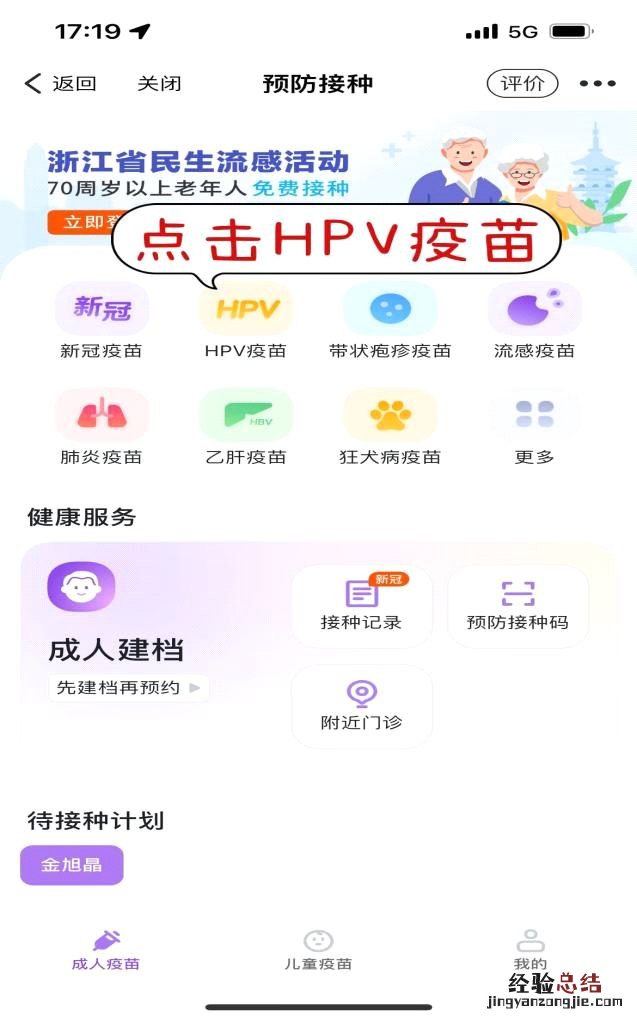Viewport: 637px width, 1020px height.
Task: Open 带状疱疹疫苗
Action: click(389, 320)
